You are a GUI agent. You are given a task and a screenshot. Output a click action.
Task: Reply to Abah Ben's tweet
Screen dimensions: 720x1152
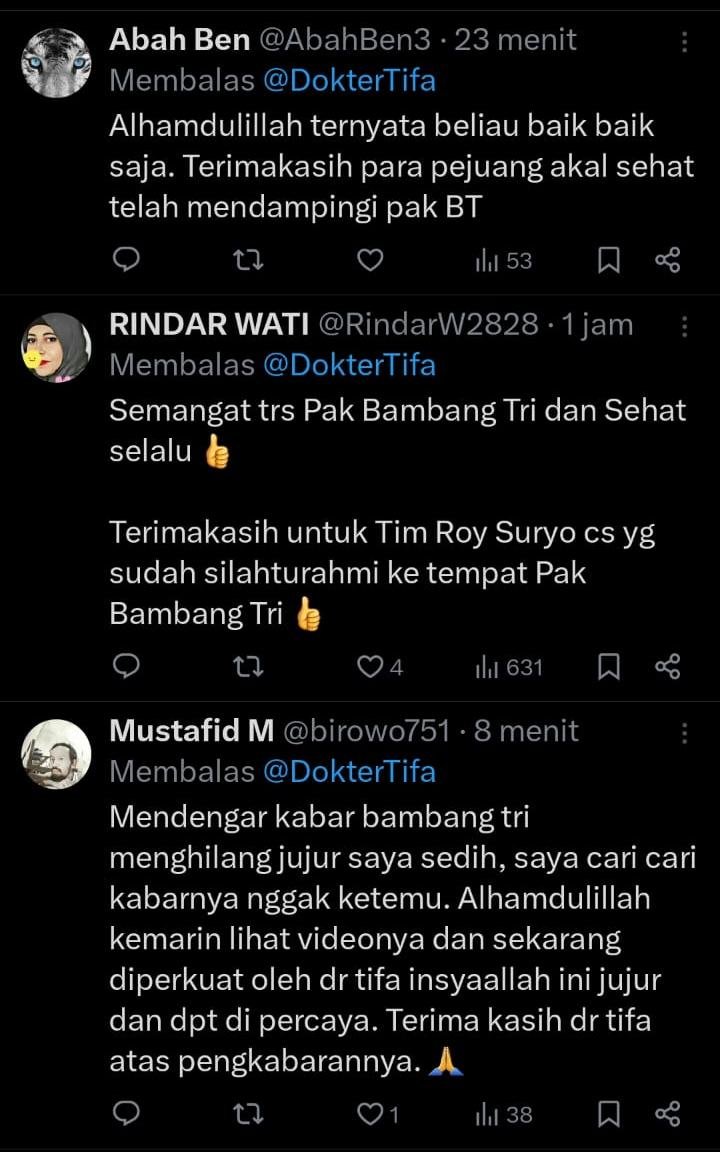126,261
